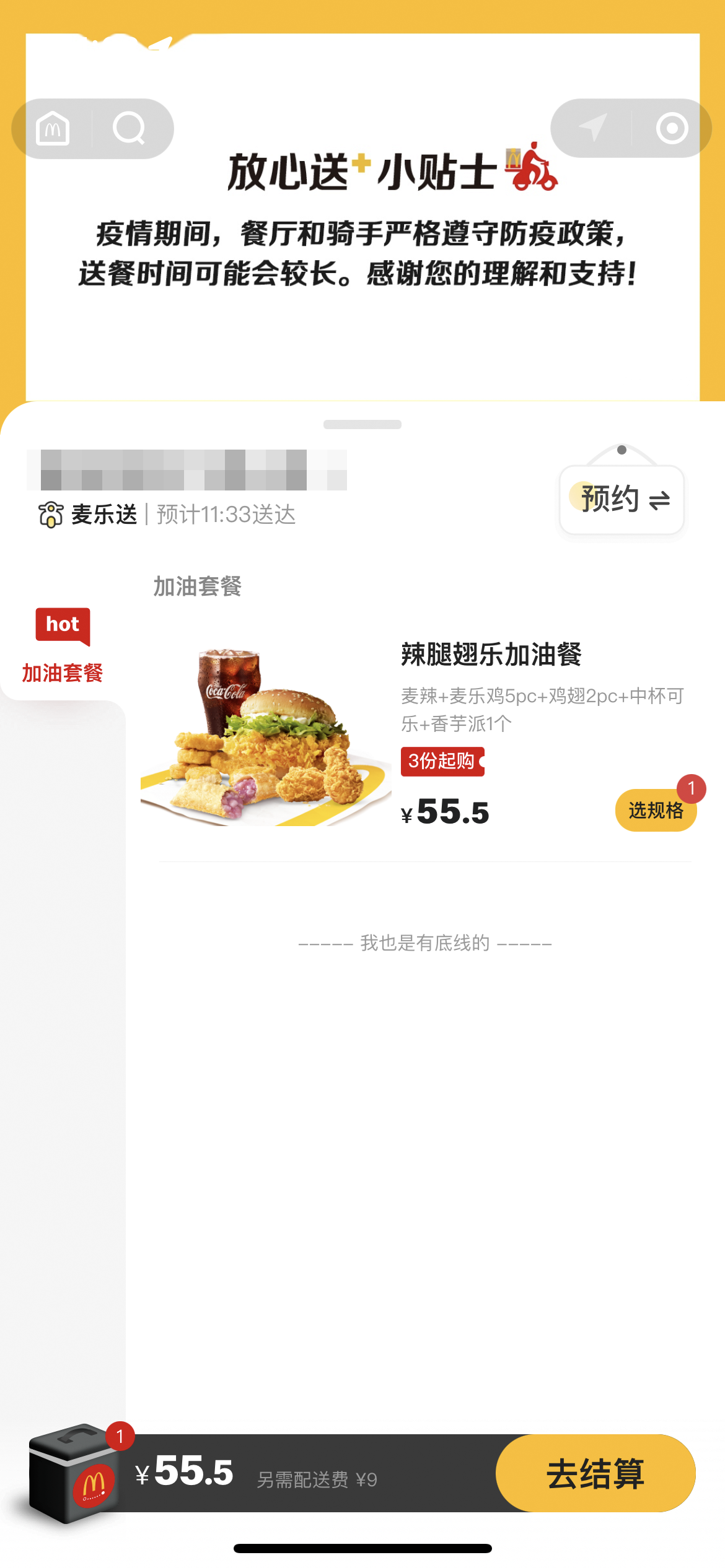Switch to 预约 scheduled ordering

click(622, 499)
